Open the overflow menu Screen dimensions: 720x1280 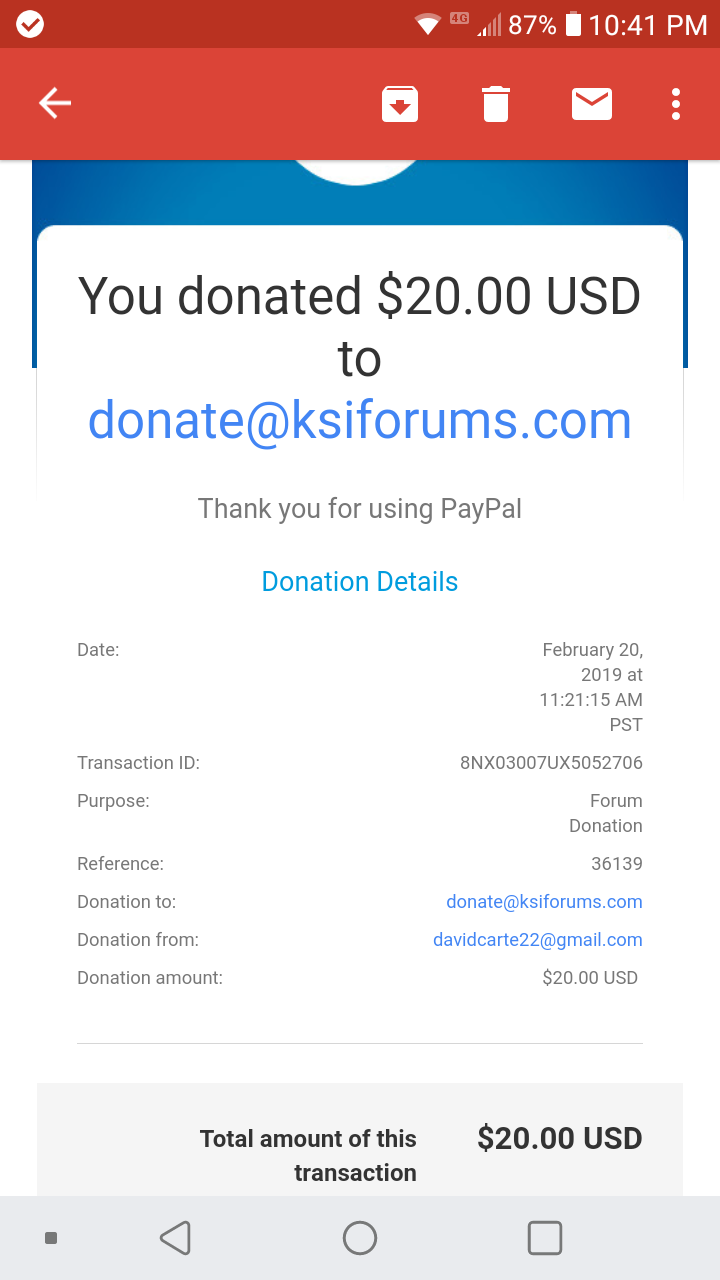676,104
